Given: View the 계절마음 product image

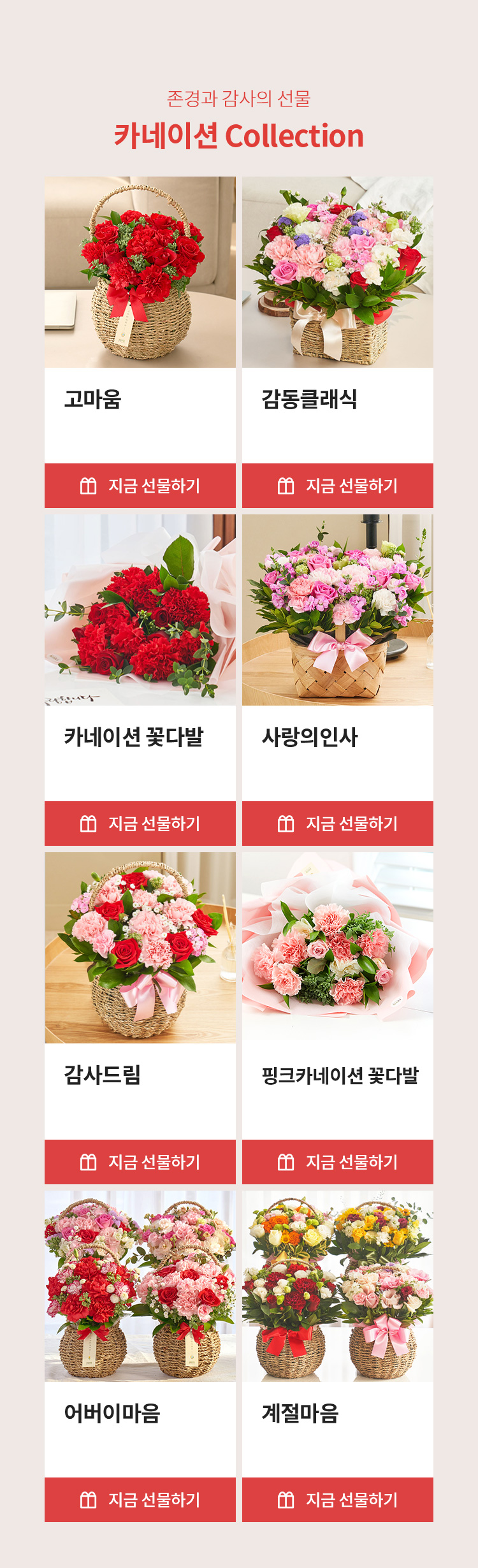Looking at the screenshot, I should pos(338,1286).
